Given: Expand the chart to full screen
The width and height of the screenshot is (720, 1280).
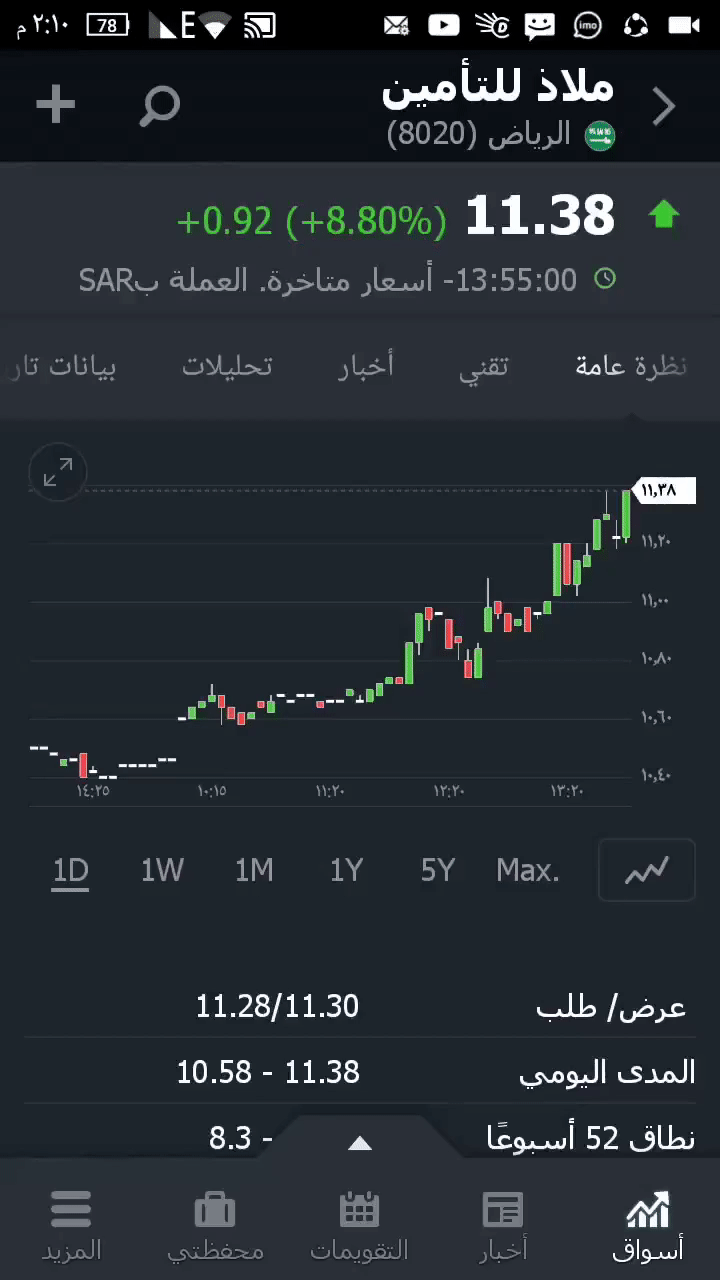Looking at the screenshot, I should 58,473.
